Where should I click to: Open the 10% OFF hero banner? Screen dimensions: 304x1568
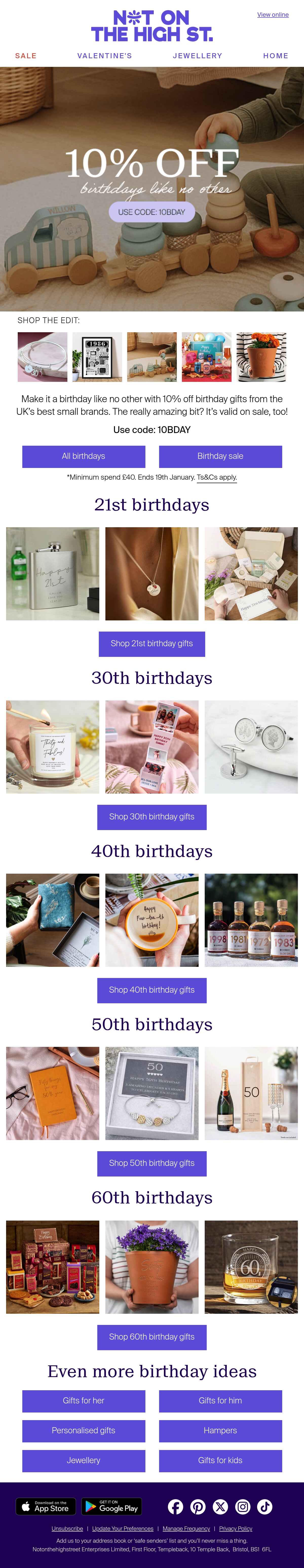152,189
